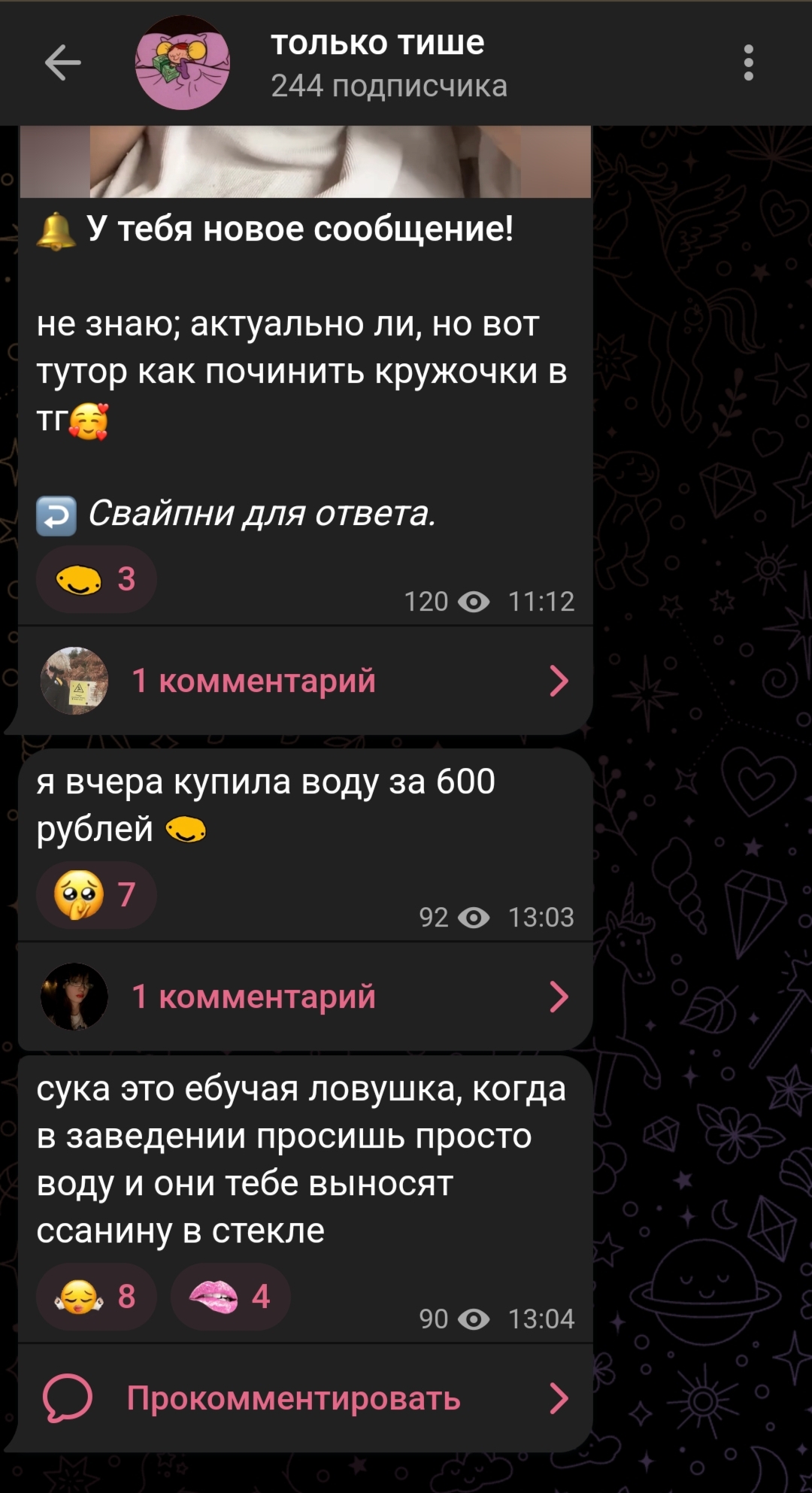Add the reaction with count 3
Screen dimensions: 812x1493
click(96, 579)
